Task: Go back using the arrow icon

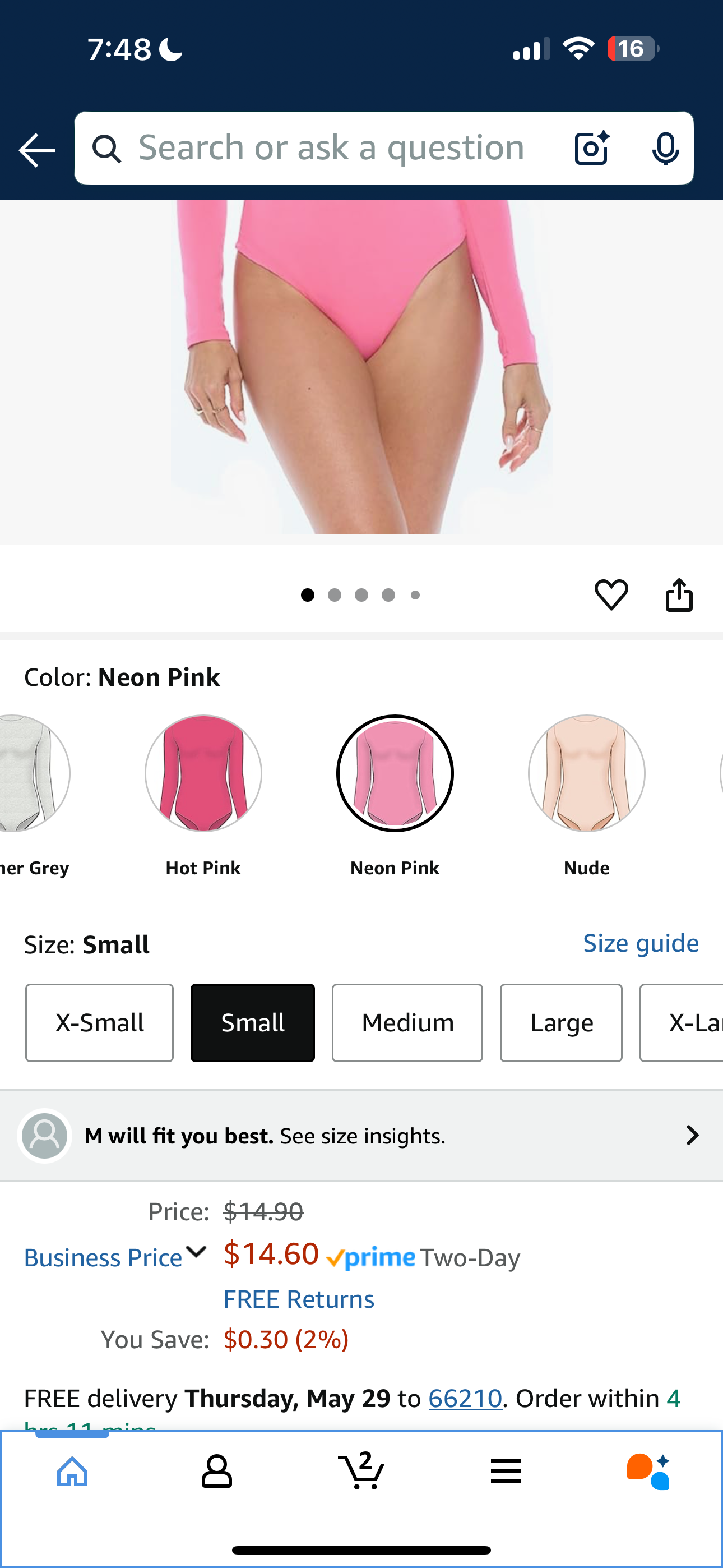Action: (36, 150)
